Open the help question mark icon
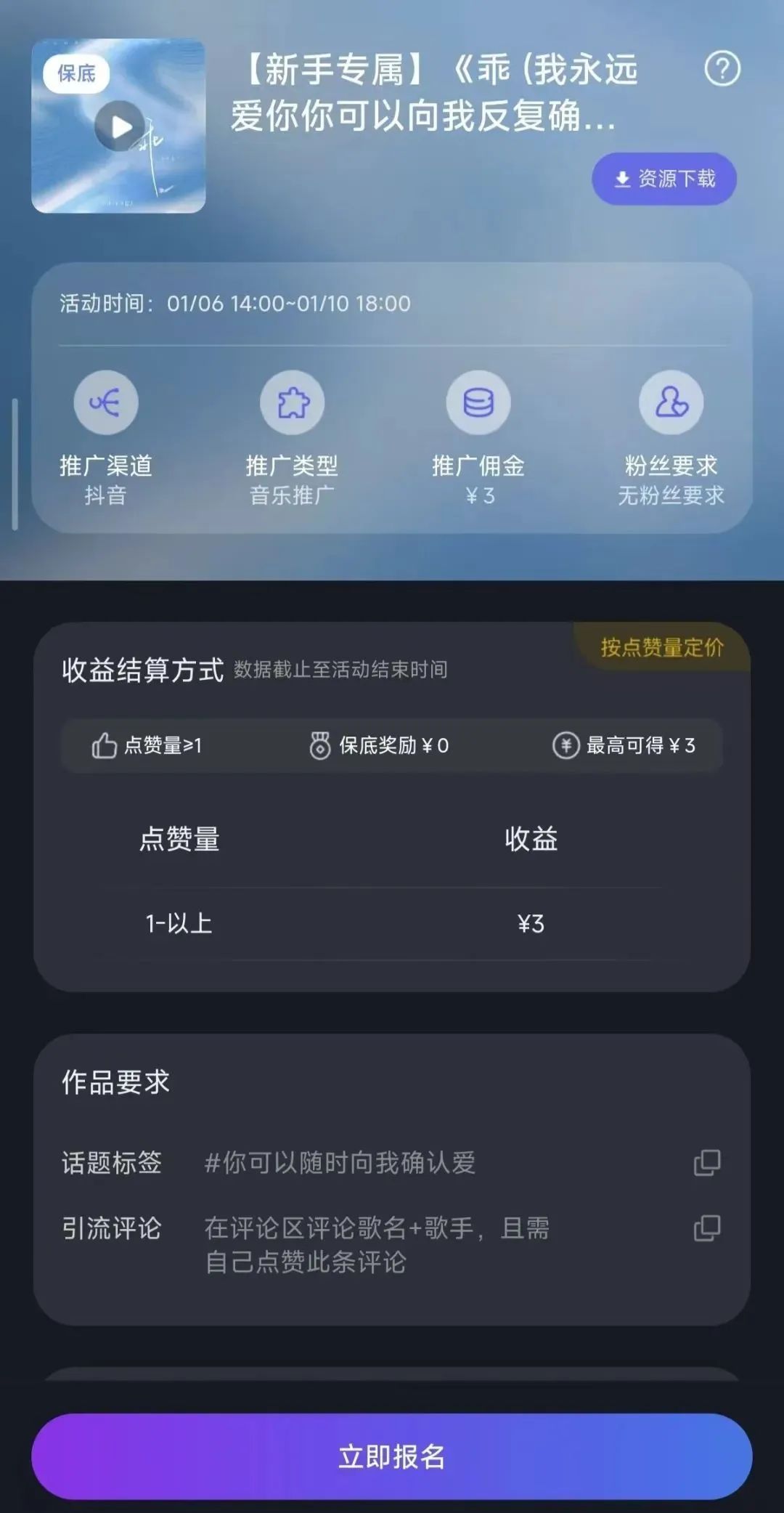This screenshot has width=784, height=1513. [722, 69]
